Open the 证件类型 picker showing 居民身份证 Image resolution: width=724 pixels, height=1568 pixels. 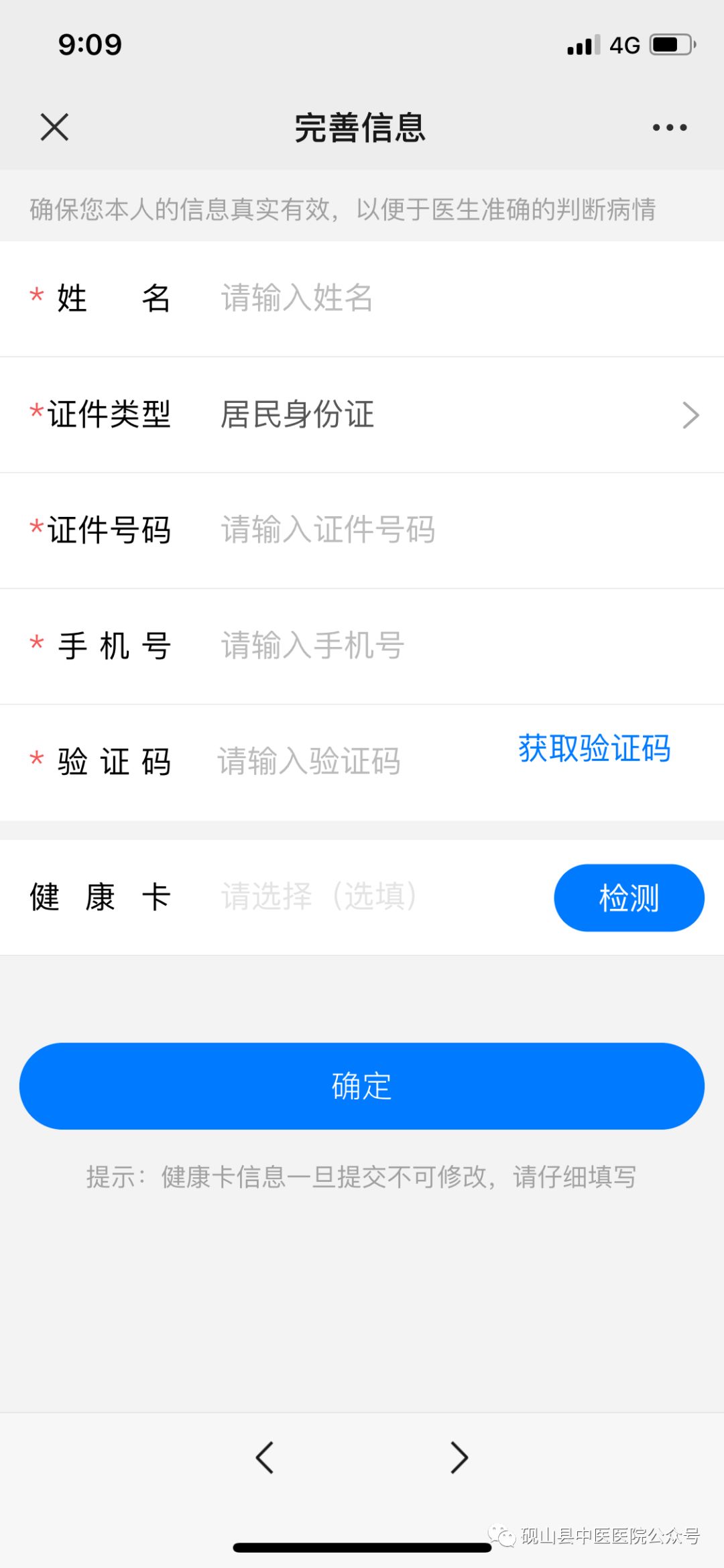tap(362, 414)
